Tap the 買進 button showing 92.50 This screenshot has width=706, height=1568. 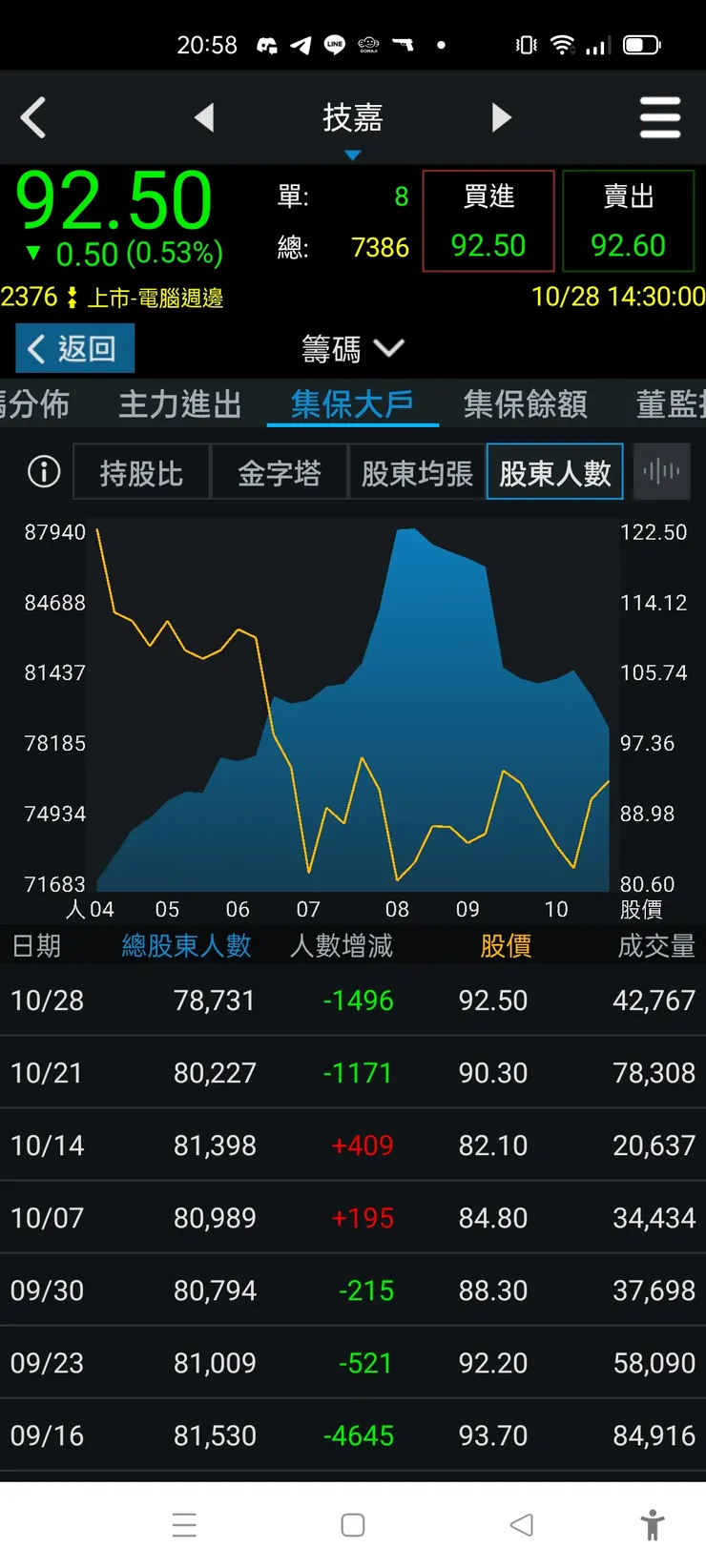pyautogui.click(x=488, y=219)
